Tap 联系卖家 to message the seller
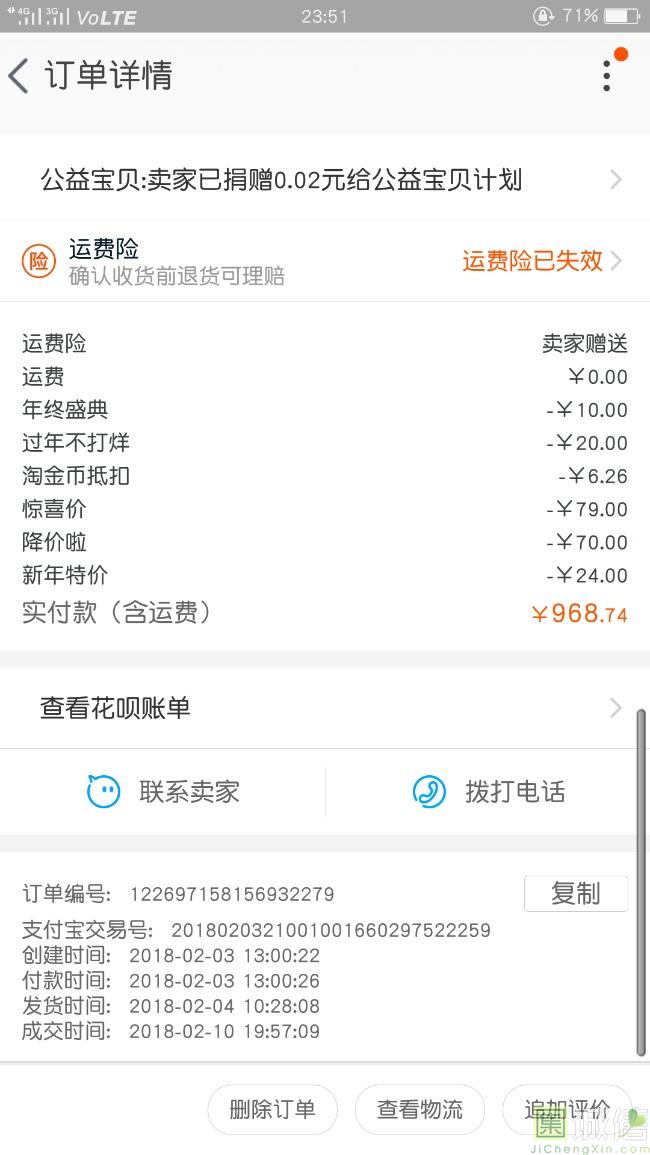This screenshot has width=650, height=1155. [x=163, y=792]
